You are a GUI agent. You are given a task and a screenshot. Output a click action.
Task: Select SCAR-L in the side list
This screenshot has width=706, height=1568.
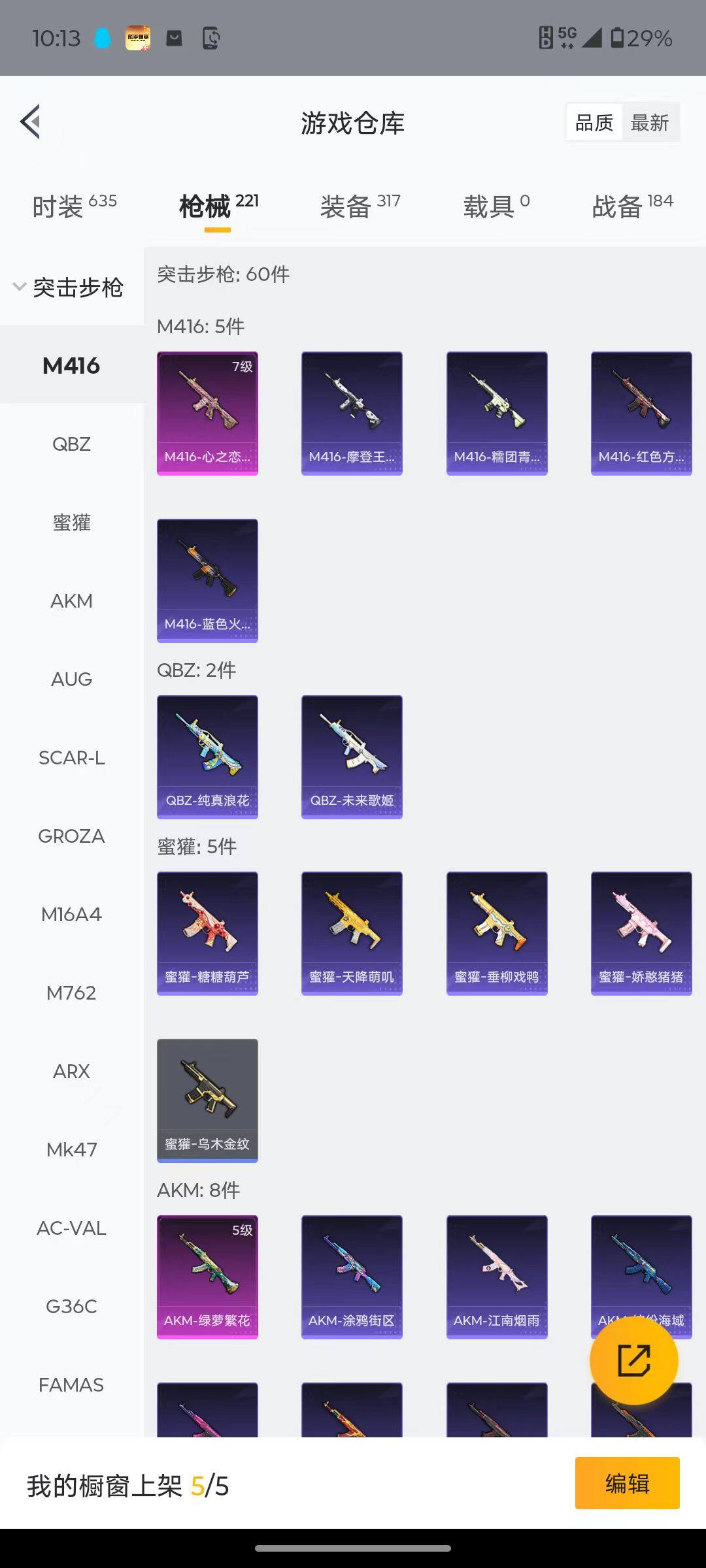click(x=71, y=758)
